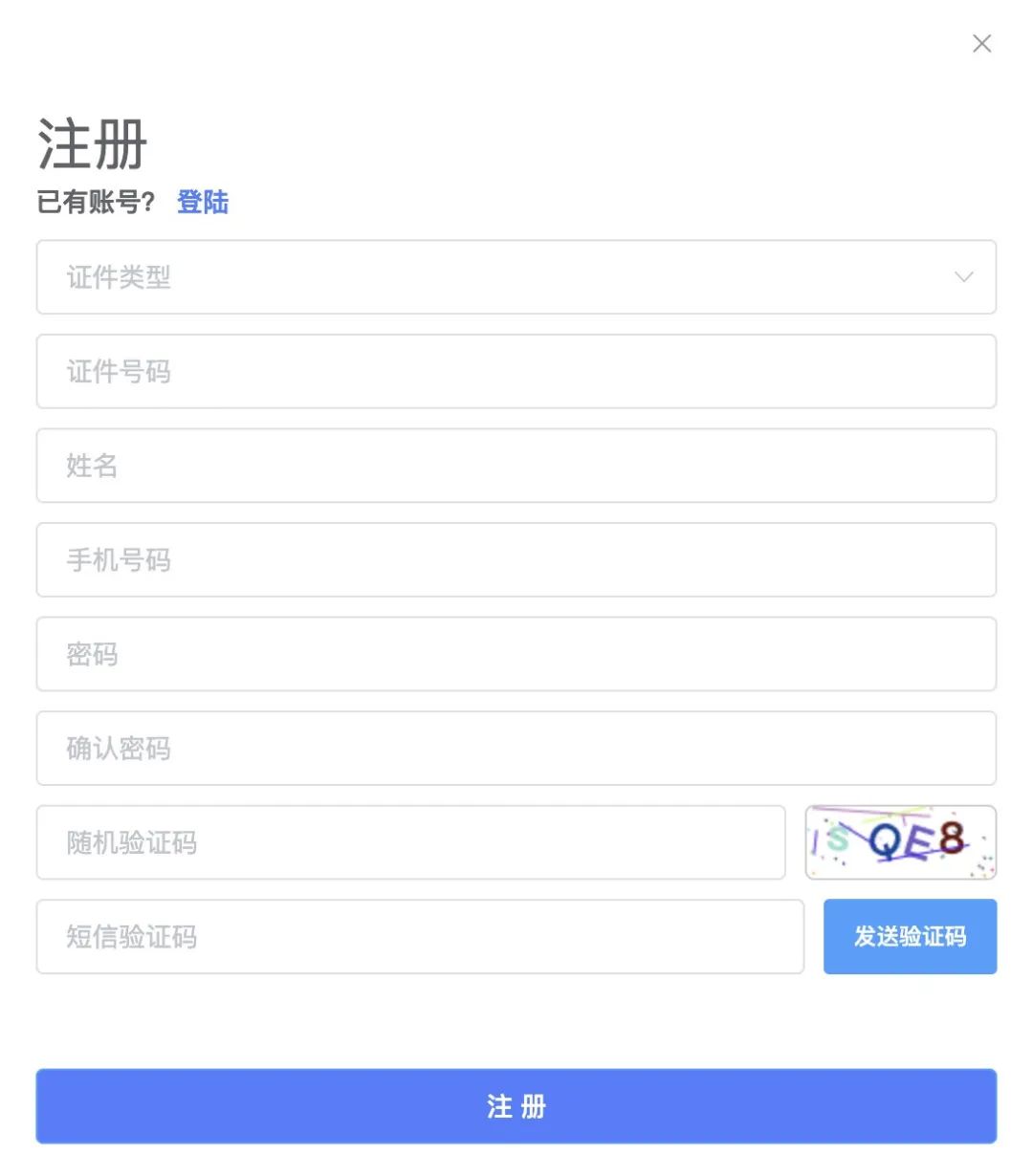Submit with the 注册 button

point(516,1106)
